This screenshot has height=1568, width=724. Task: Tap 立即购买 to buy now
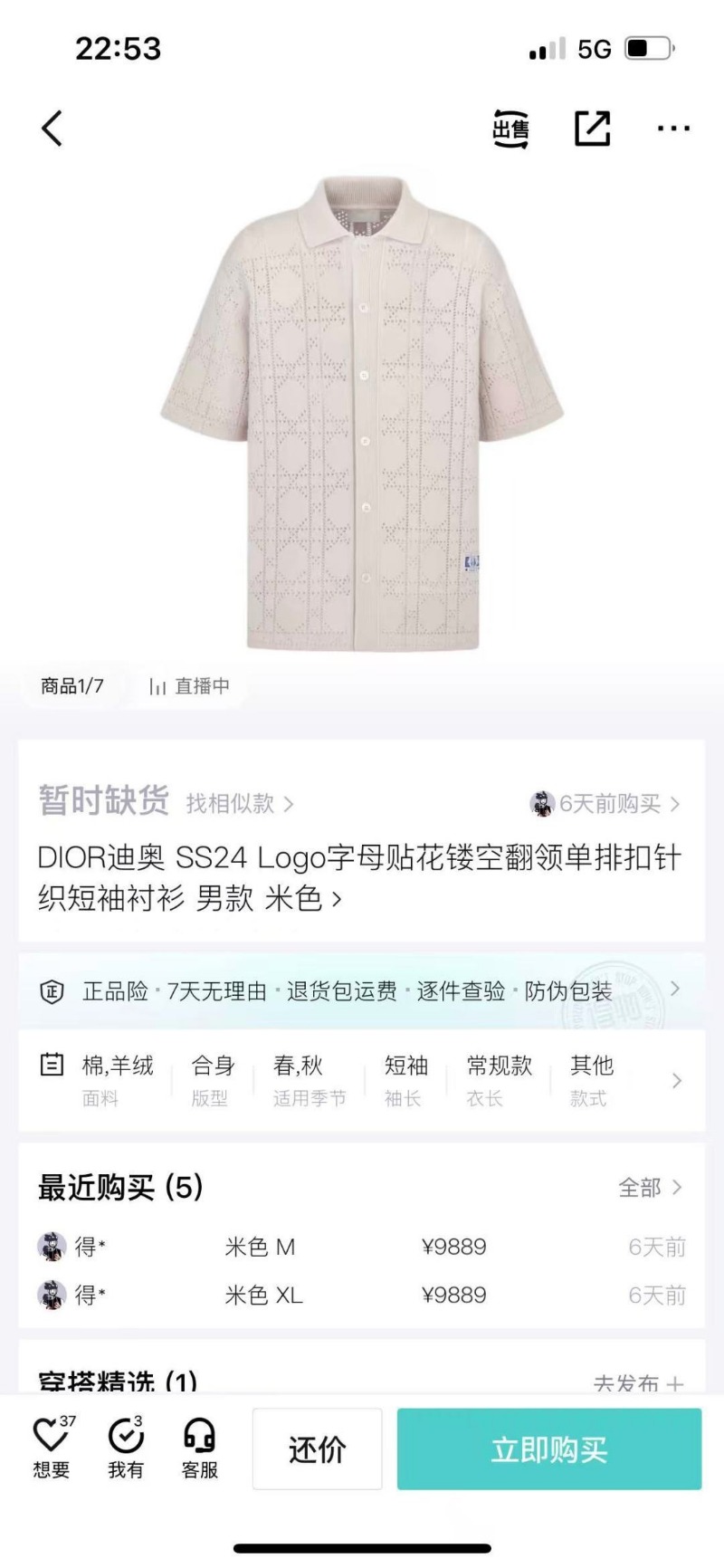tap(548, 1449)
